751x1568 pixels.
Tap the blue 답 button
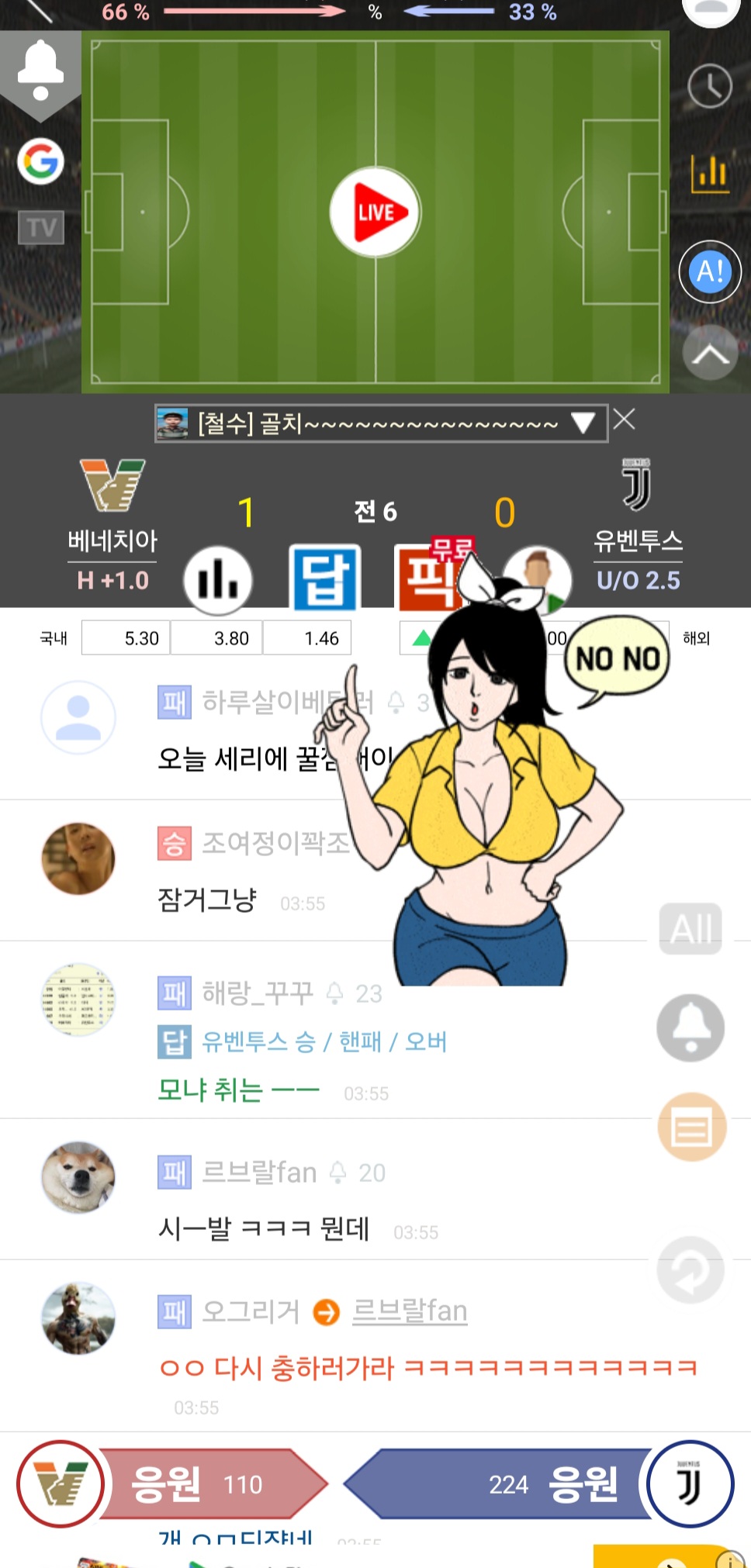(x=324, y=578)
